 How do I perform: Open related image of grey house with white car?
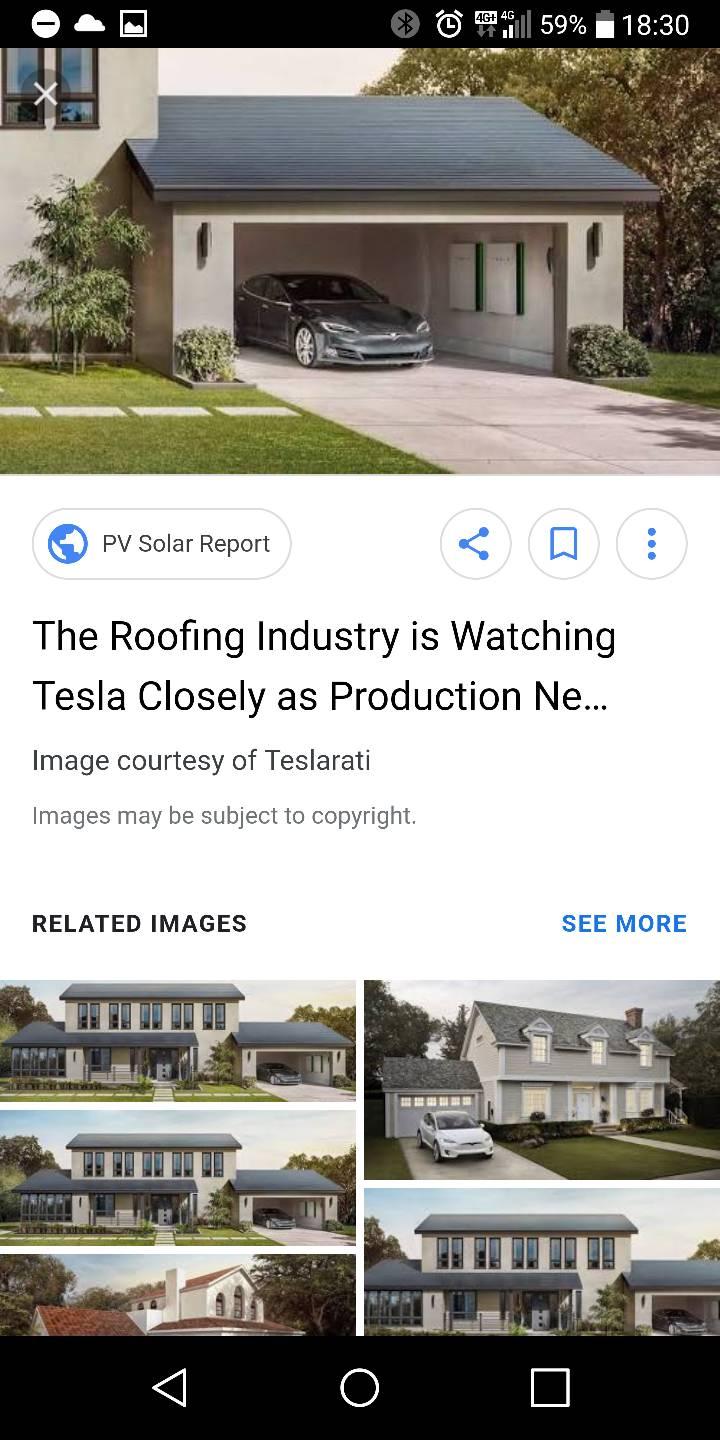tap(541, 1080)
